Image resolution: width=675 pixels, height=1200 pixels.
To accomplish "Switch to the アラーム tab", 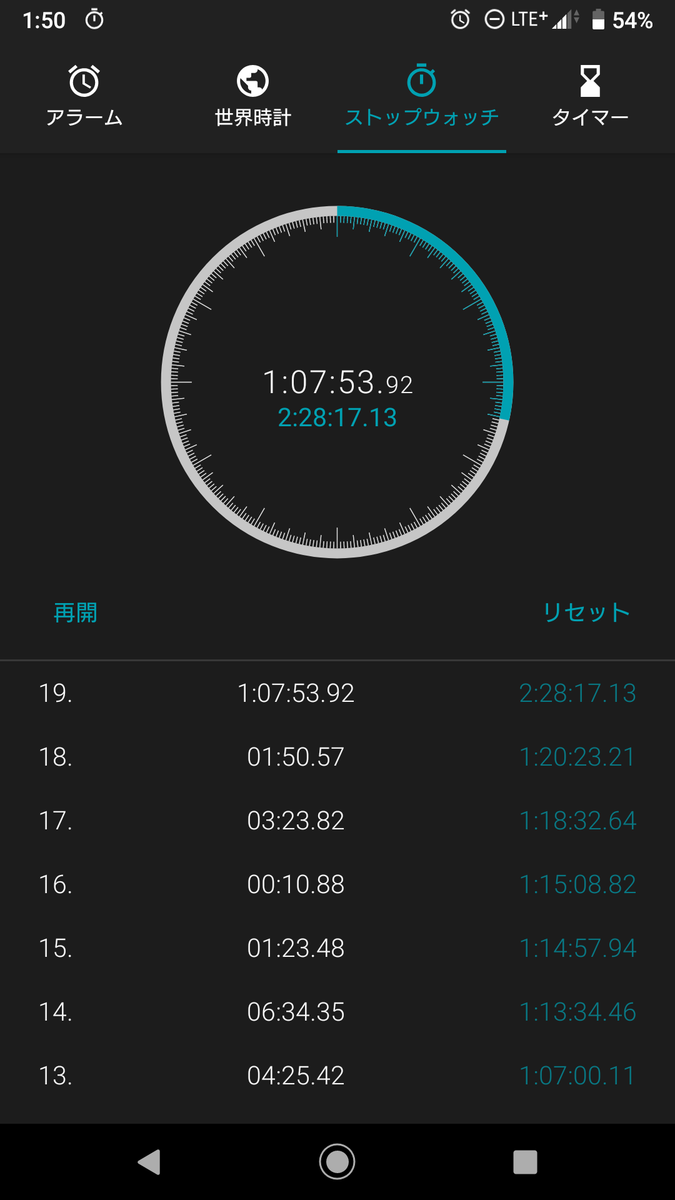I will point(84,98).
